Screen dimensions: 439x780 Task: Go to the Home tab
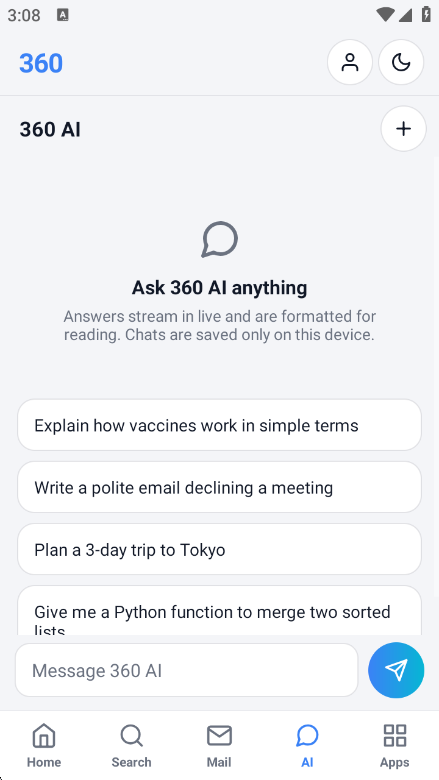pyautogui.click(x=44, y=746)
